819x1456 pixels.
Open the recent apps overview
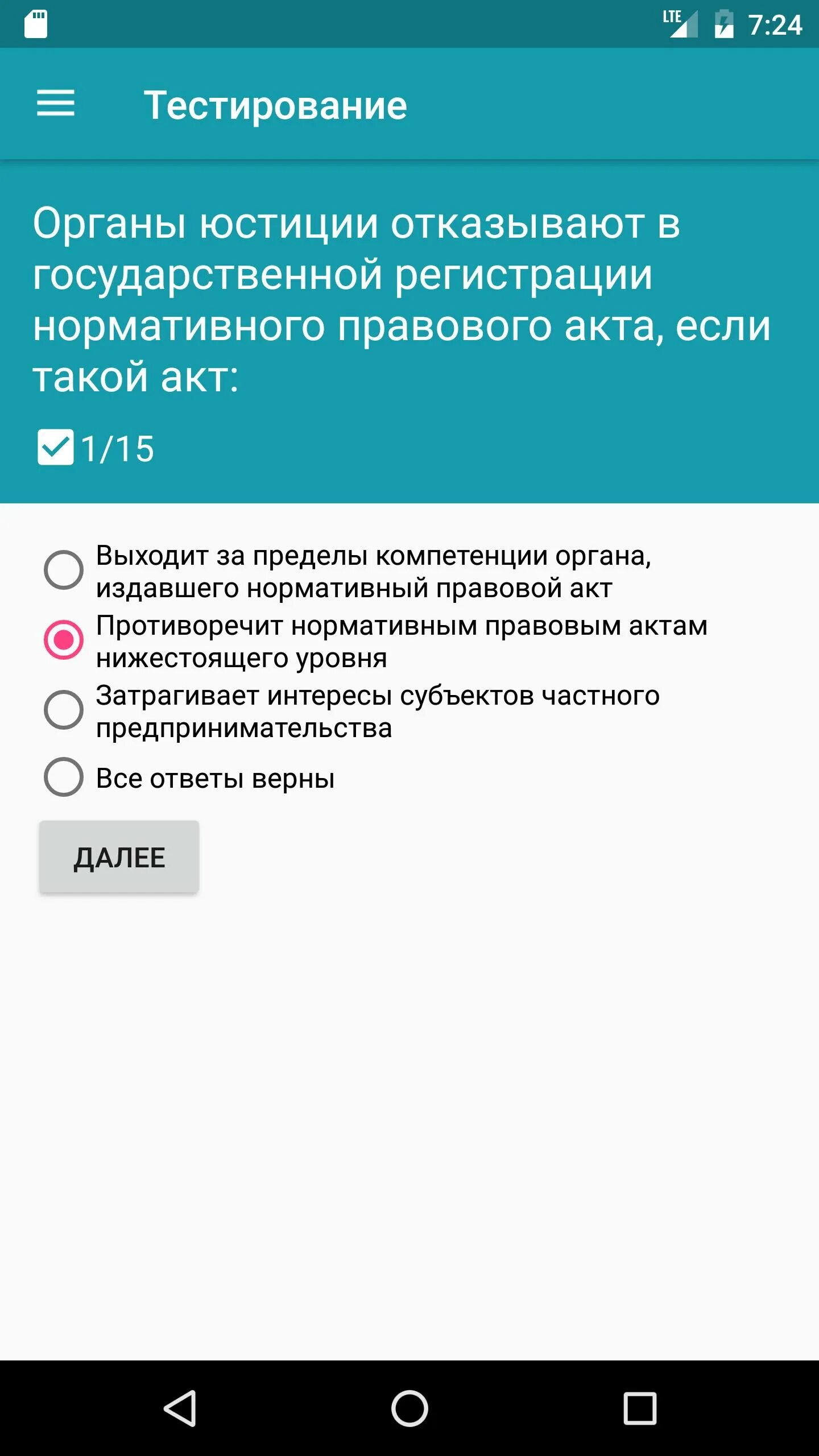point(639,1408)
